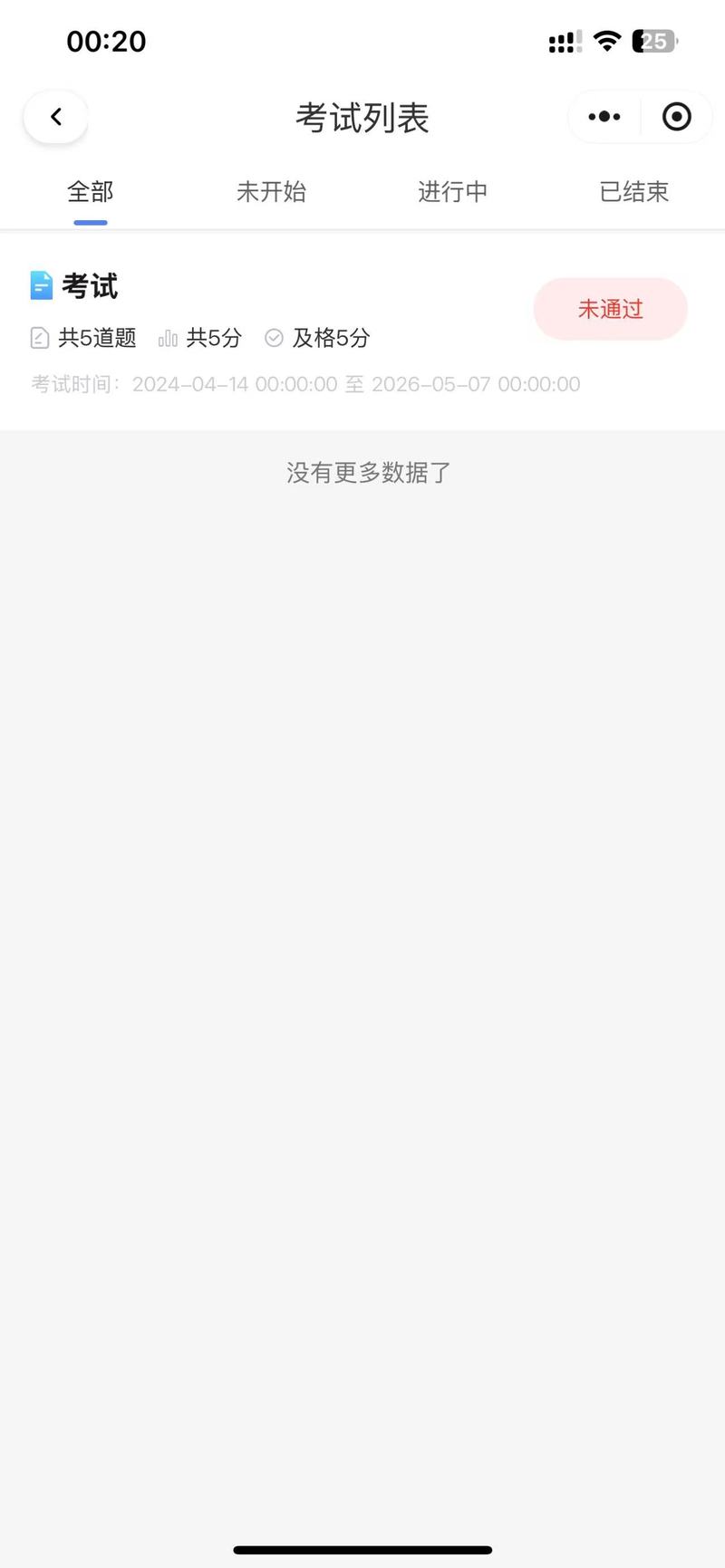This screenshot has height=1568, width=725.
Task: Switch to the 进行中 tab
Action: [453, 192]
